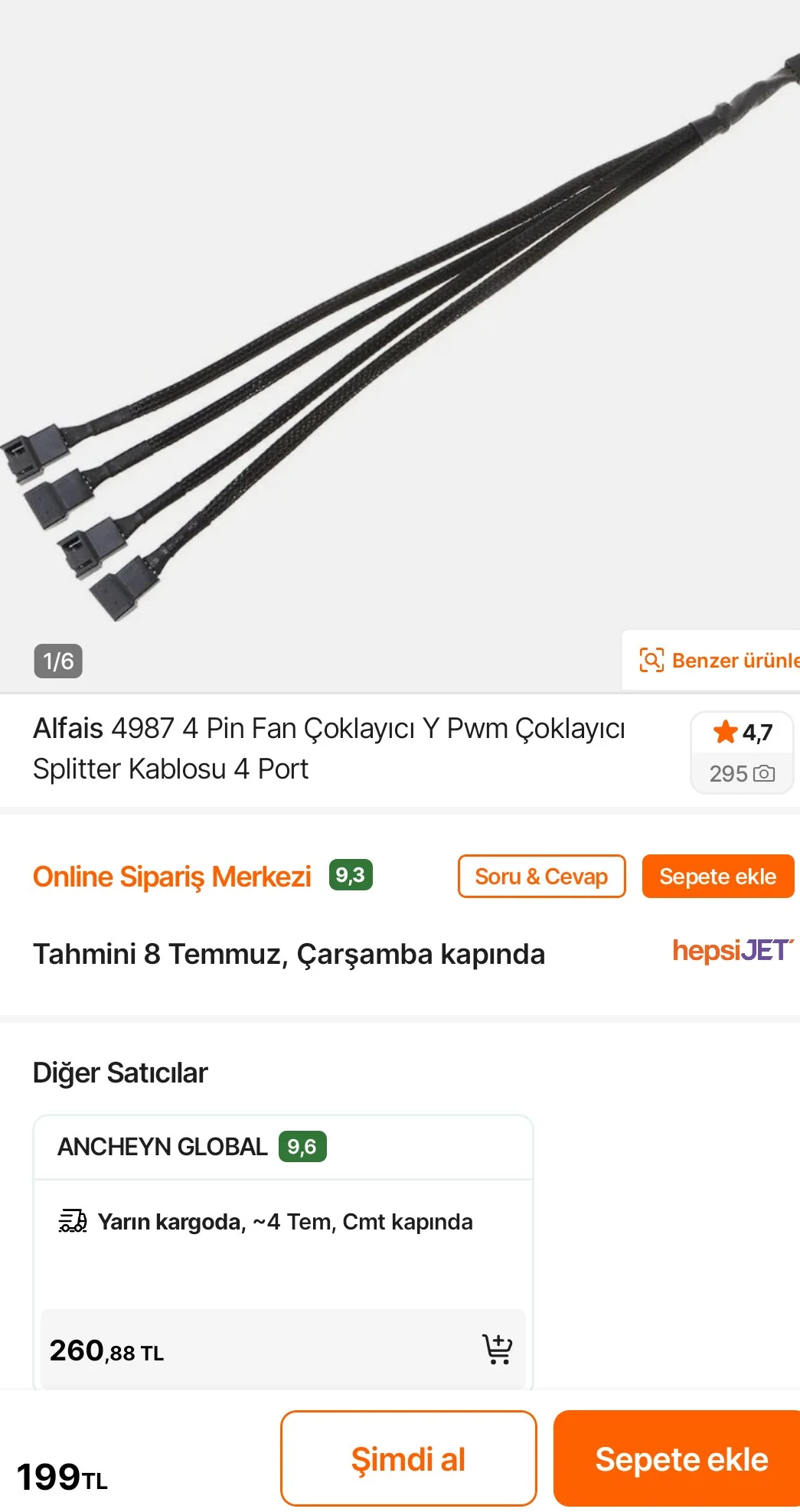800x1512 pixels.
Task: Tap the bottom Sepete ekle button
Action: tap(678, 1458)
